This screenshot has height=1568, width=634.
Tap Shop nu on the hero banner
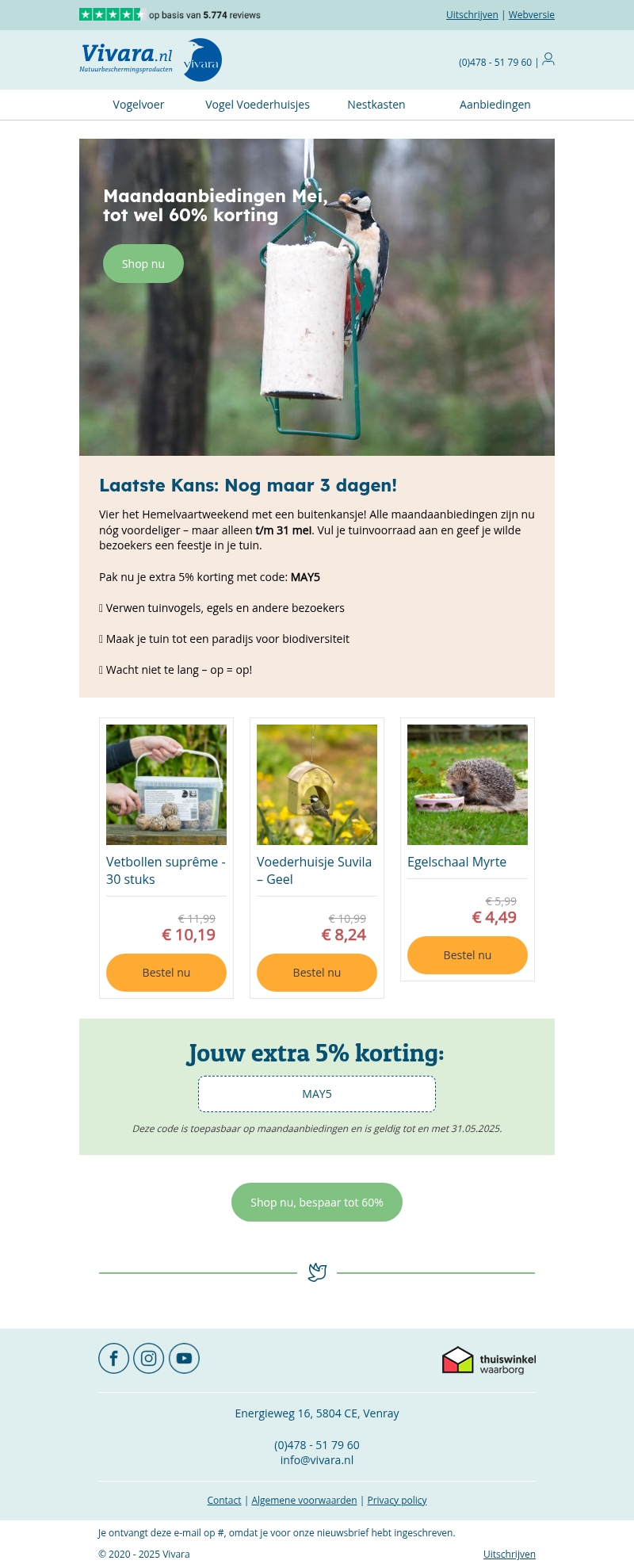tap(143, 264)
